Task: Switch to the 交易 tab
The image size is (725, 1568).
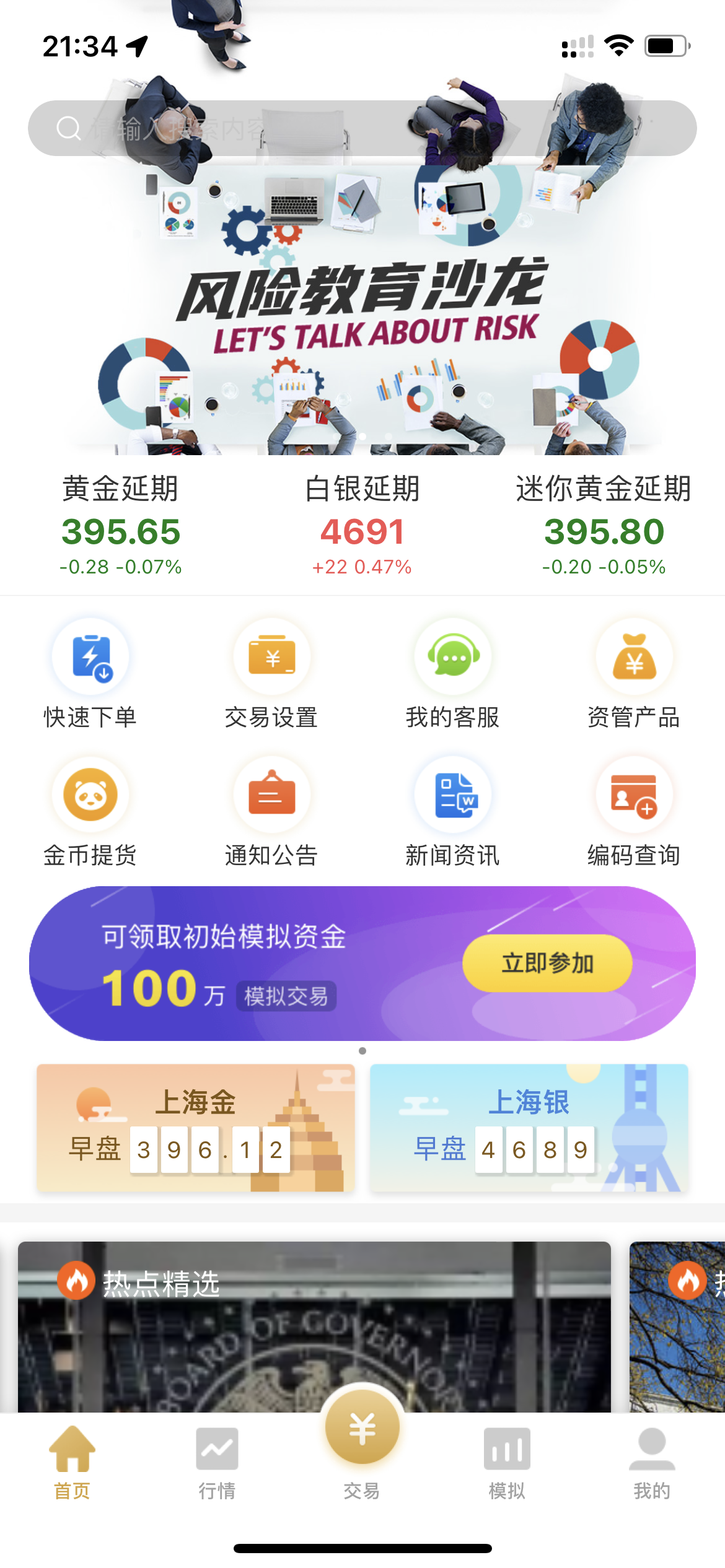Action: pos(362,1443)
